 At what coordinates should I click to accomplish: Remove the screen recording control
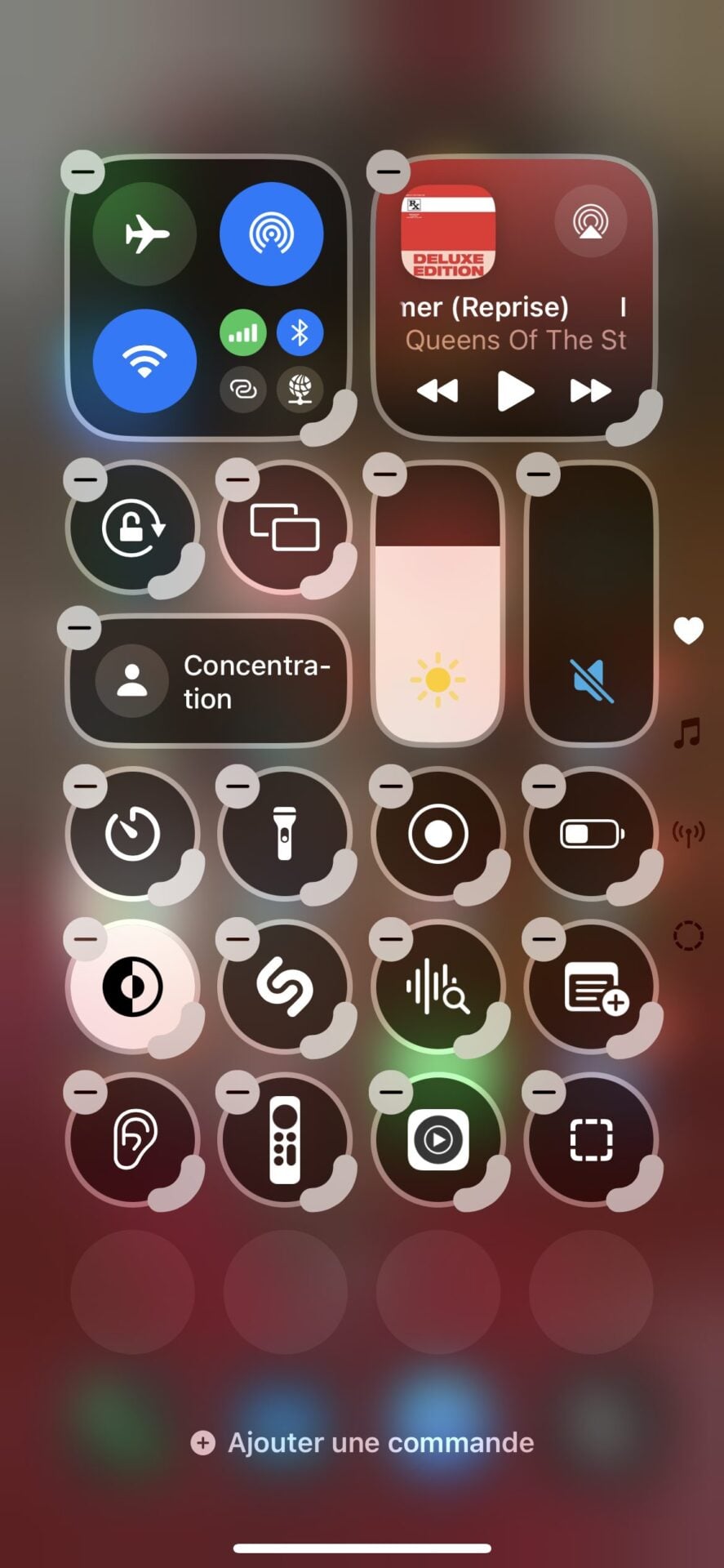tap(391, 786)
